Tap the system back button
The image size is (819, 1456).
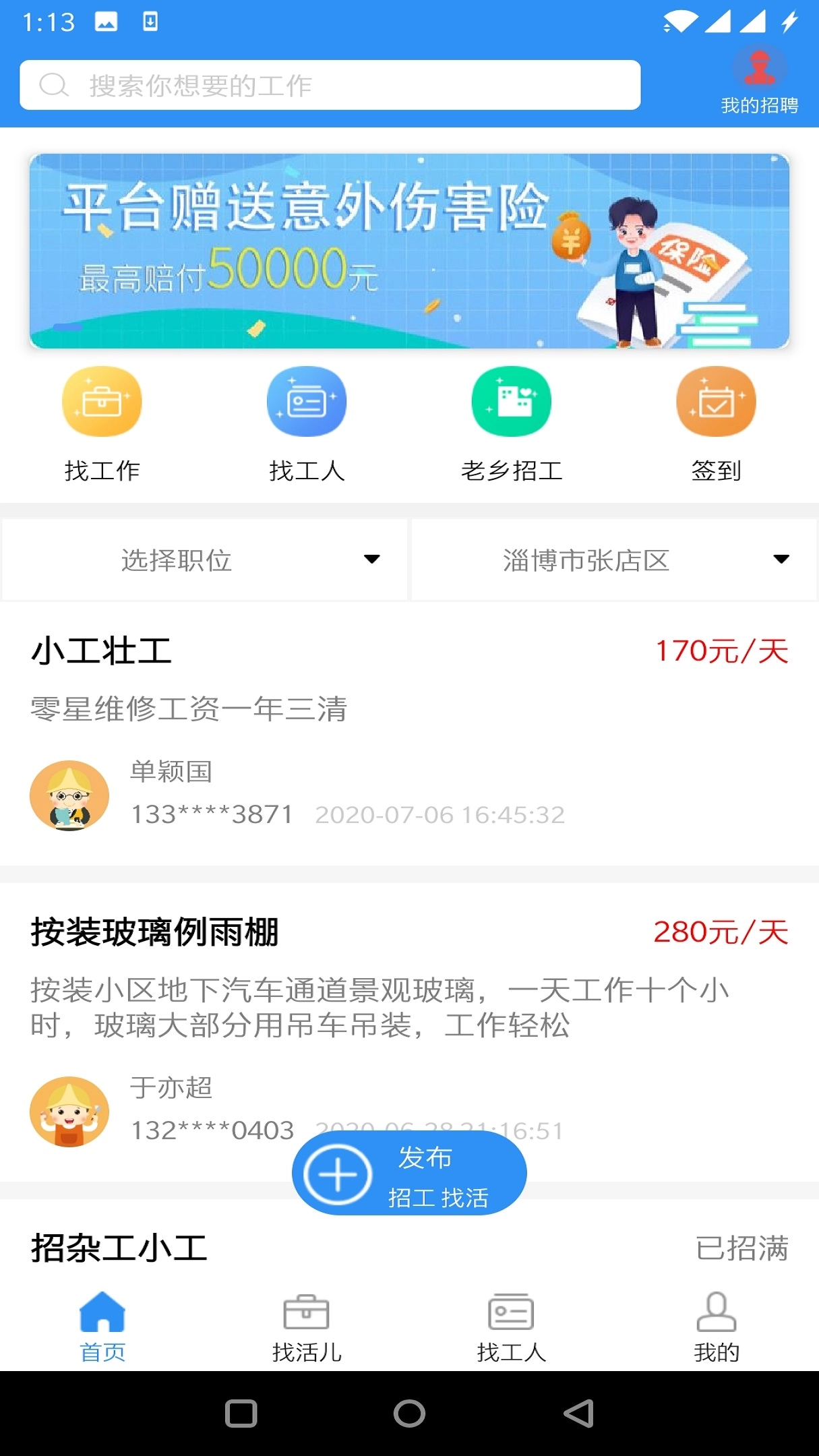pyautogui.click(x=578, y=1414)
